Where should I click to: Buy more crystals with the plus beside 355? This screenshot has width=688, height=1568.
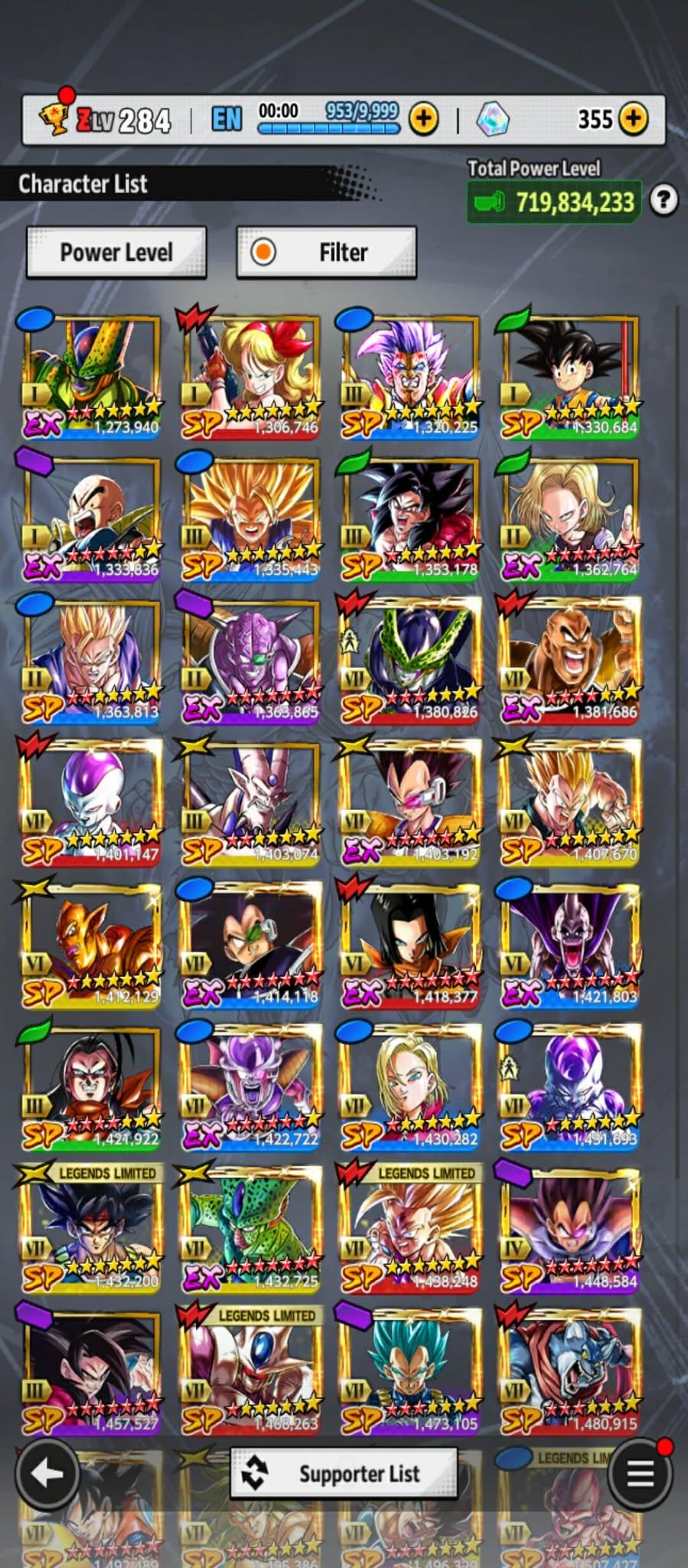point(633,119)
